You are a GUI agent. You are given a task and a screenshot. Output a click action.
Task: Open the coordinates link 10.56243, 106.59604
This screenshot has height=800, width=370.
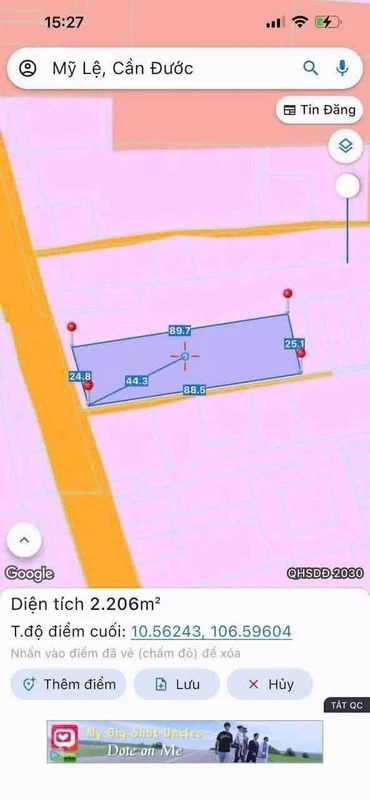click(x=211, y=632)
